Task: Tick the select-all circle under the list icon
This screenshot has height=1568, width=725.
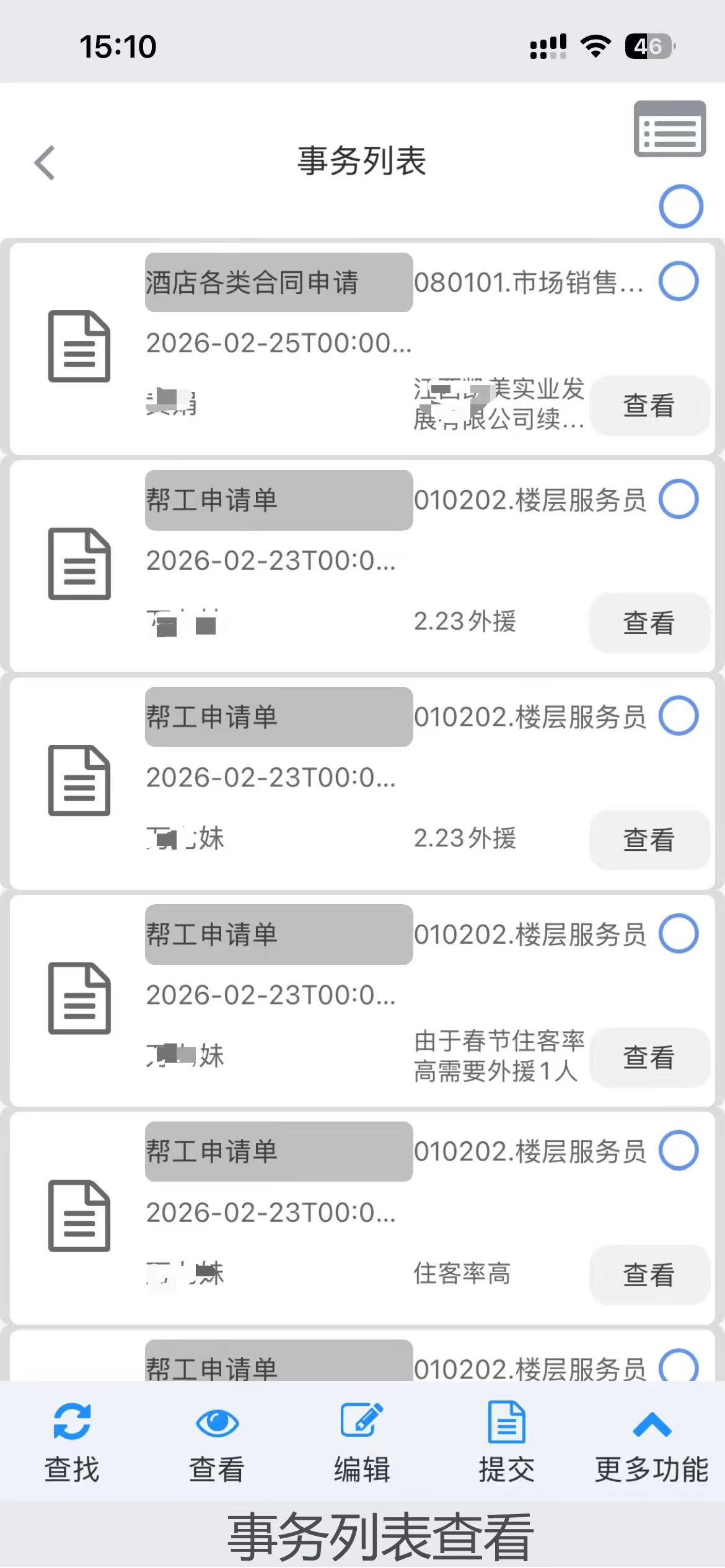Action: click(680, 206)
